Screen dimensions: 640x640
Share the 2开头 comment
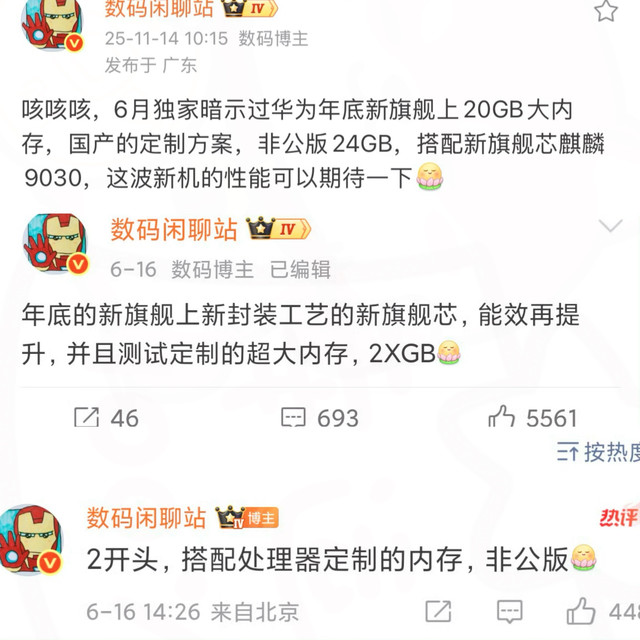point(437,610)
